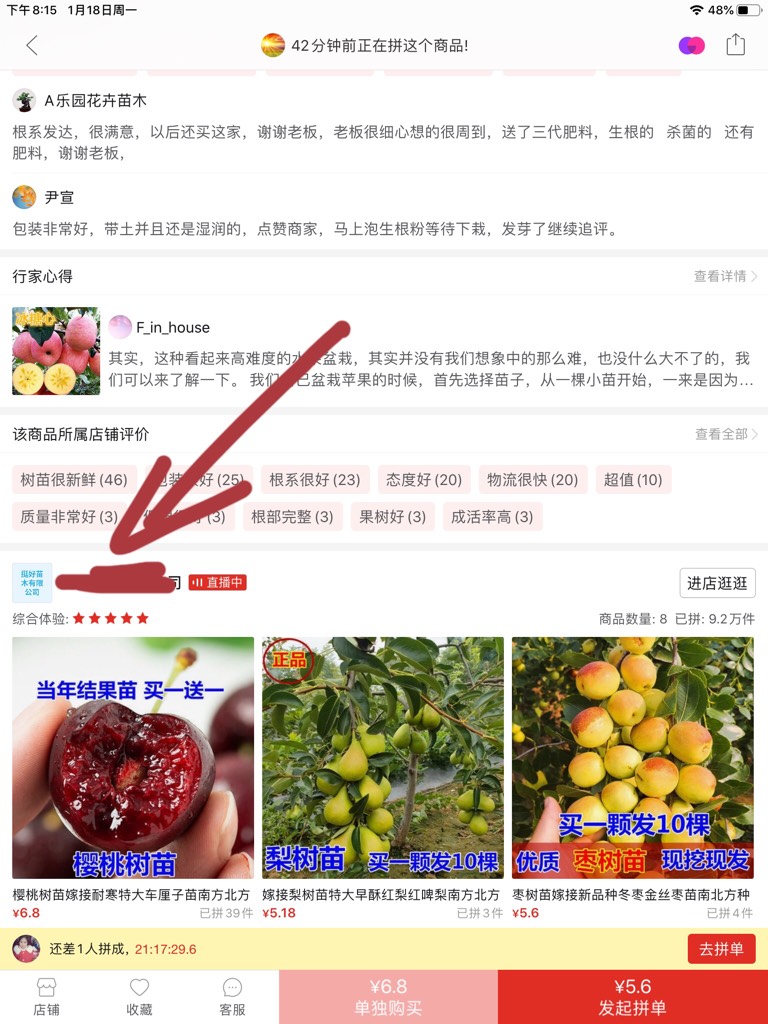Select the 树苗很新鲜 (46) review chip

(x=74, y=480)
